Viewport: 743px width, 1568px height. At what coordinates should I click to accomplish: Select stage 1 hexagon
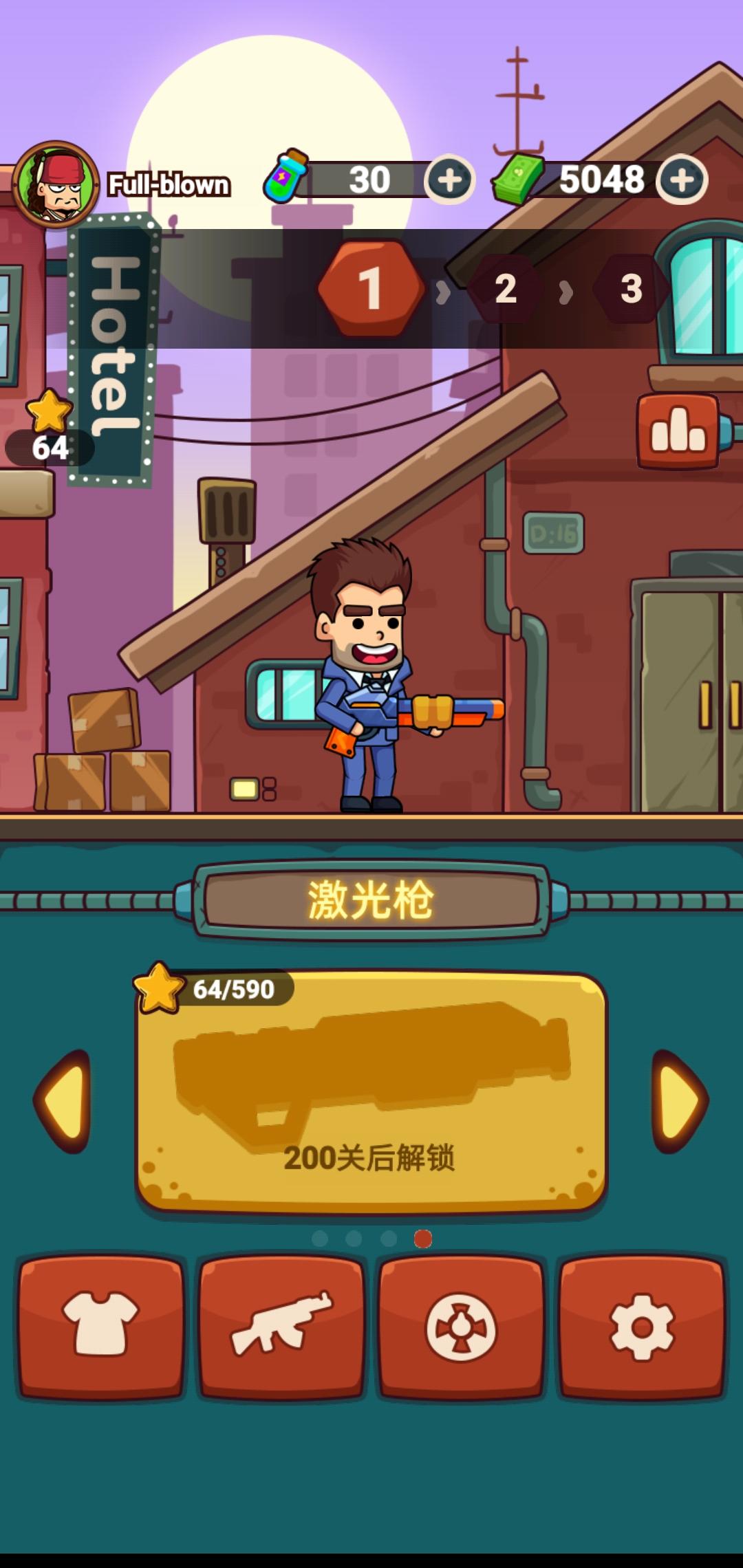(371, 288)
